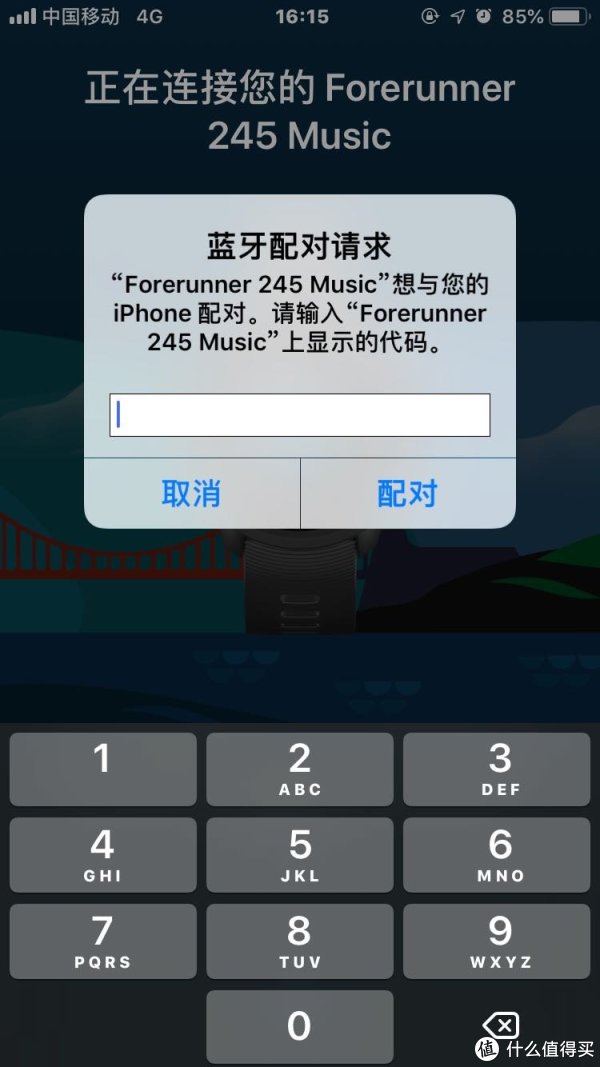Tap the 0 key
The image size is (600, 1067).
299,1027
